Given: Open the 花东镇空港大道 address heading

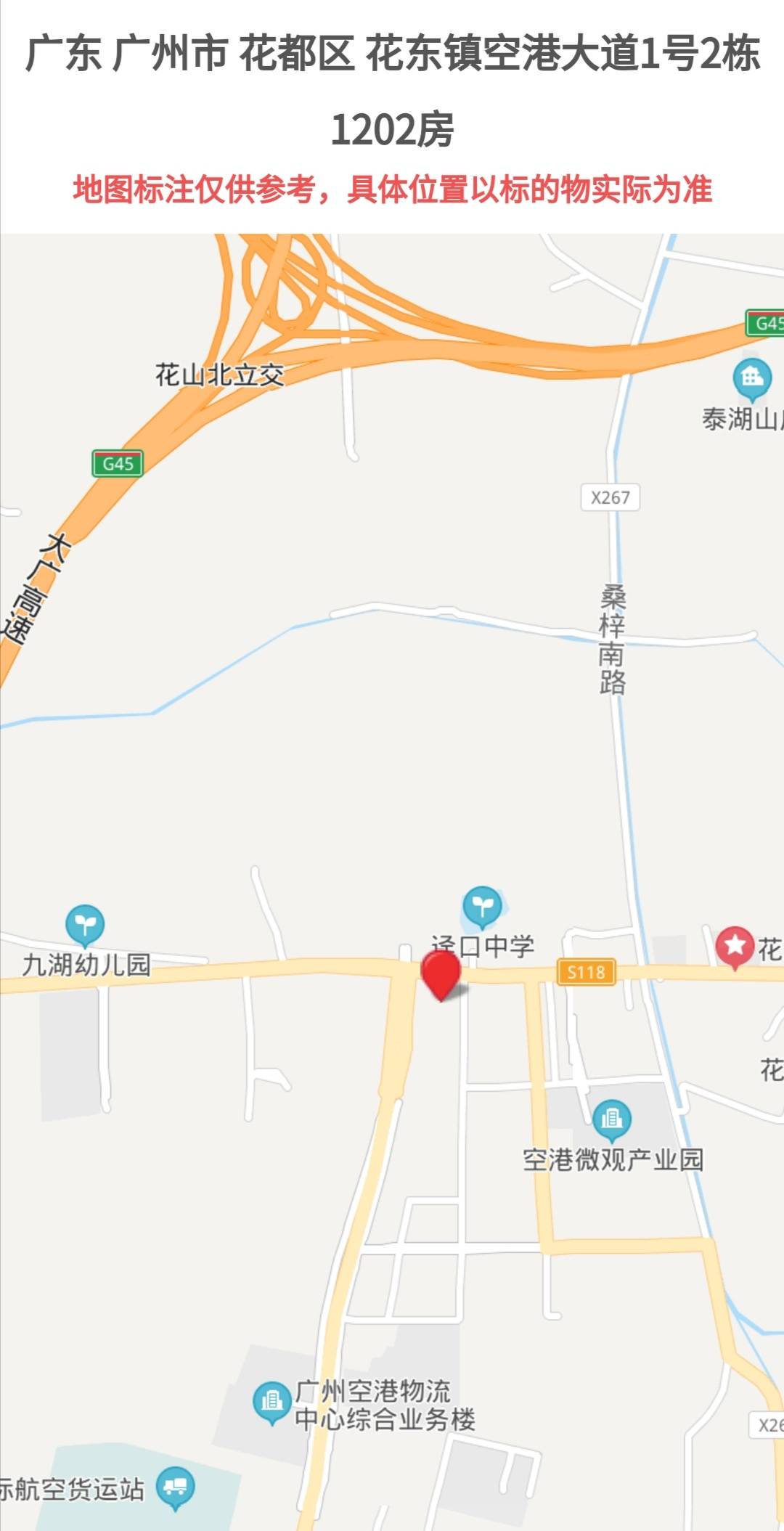Looking at the screenshot, I should [392, 87].
